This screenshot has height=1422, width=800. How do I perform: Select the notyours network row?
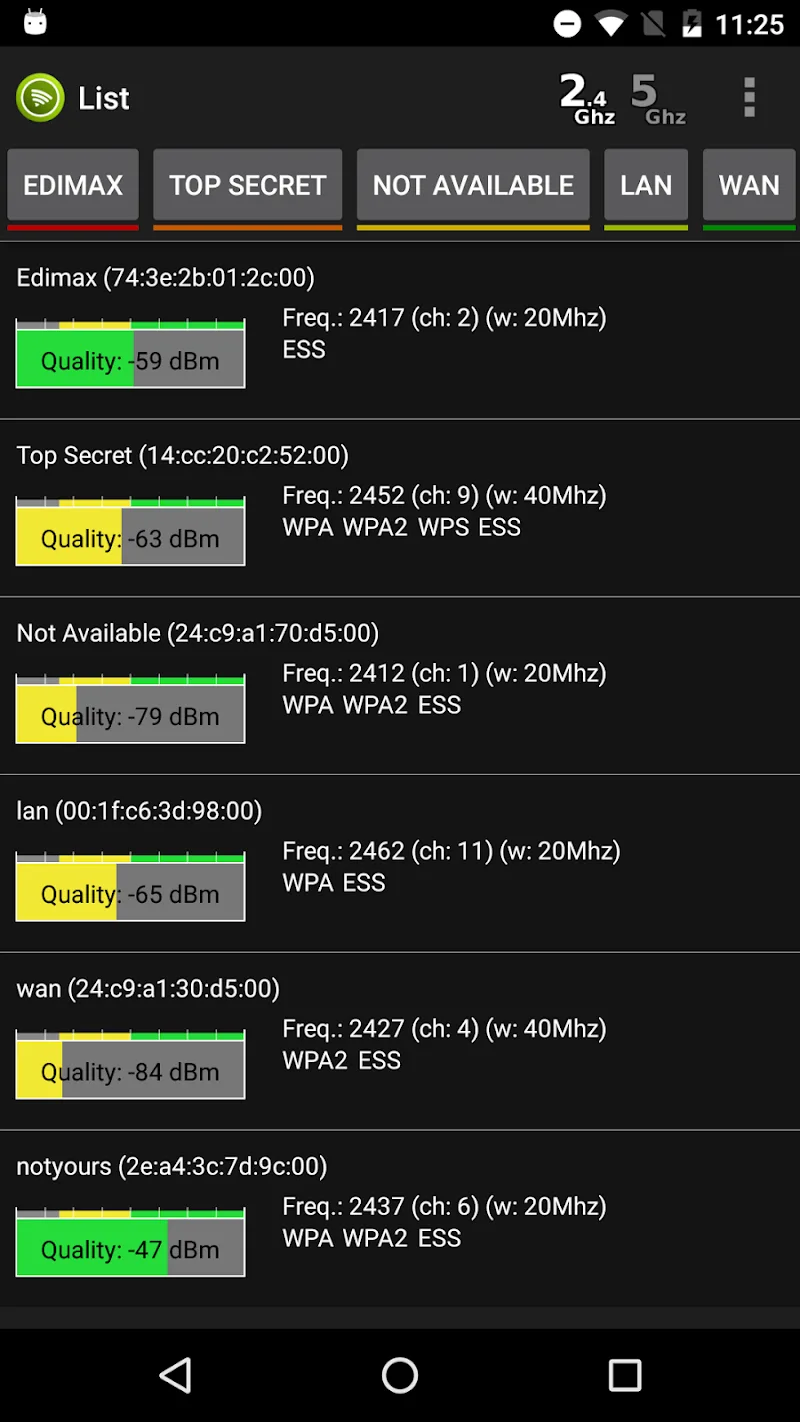pos(400,1219)
